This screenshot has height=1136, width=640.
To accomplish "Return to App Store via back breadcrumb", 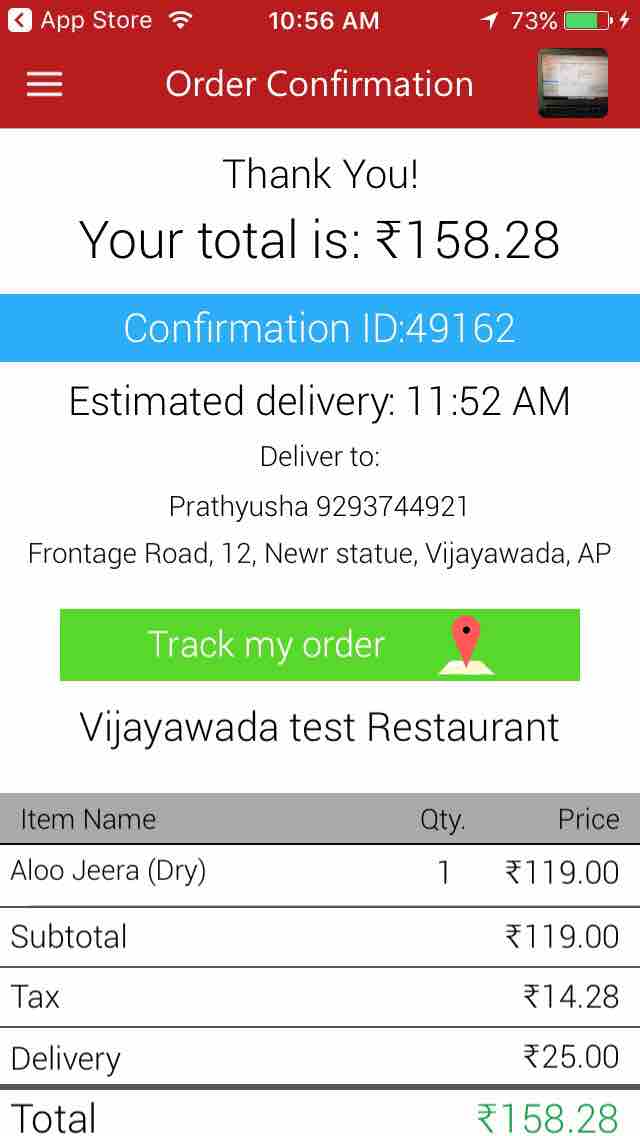I will [80, 20].
